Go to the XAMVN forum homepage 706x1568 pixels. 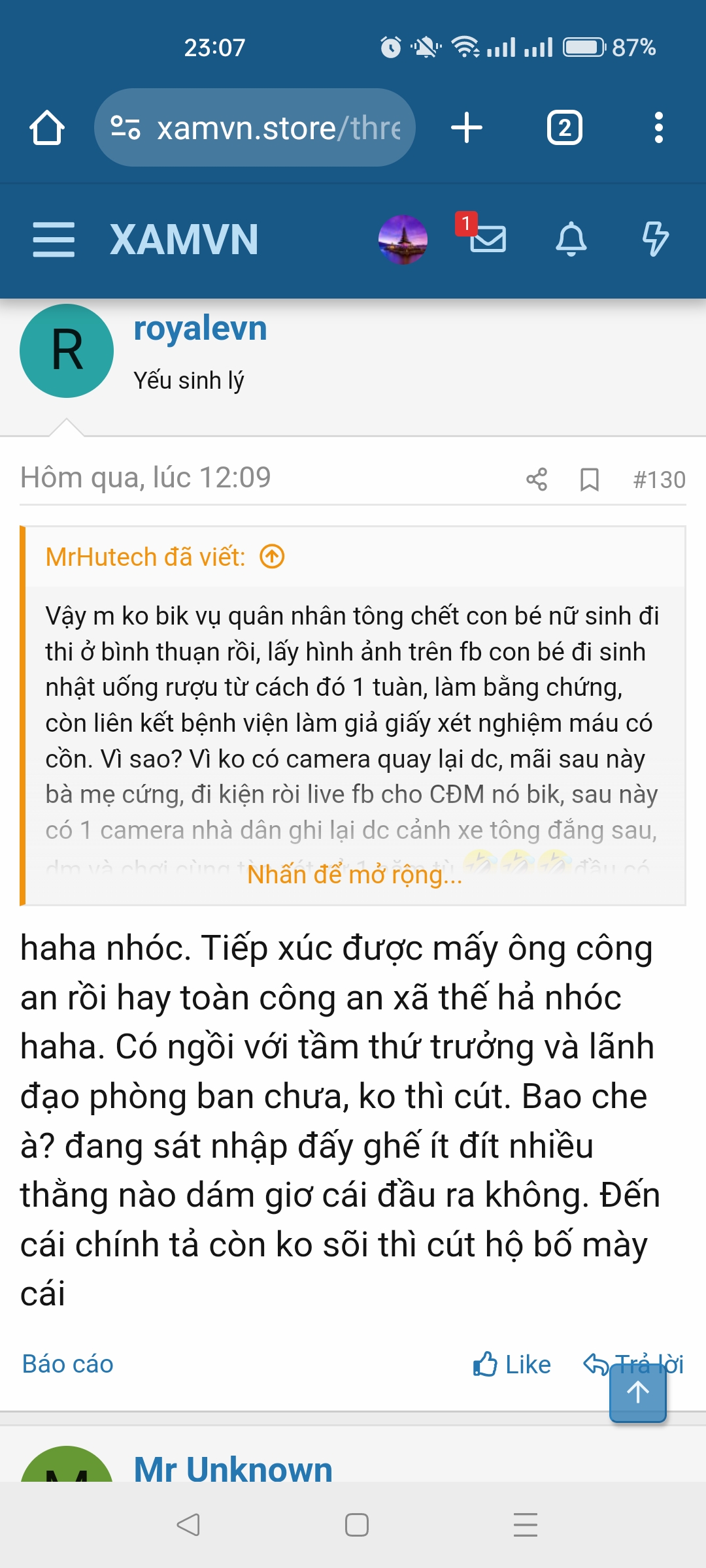[184, 239]
